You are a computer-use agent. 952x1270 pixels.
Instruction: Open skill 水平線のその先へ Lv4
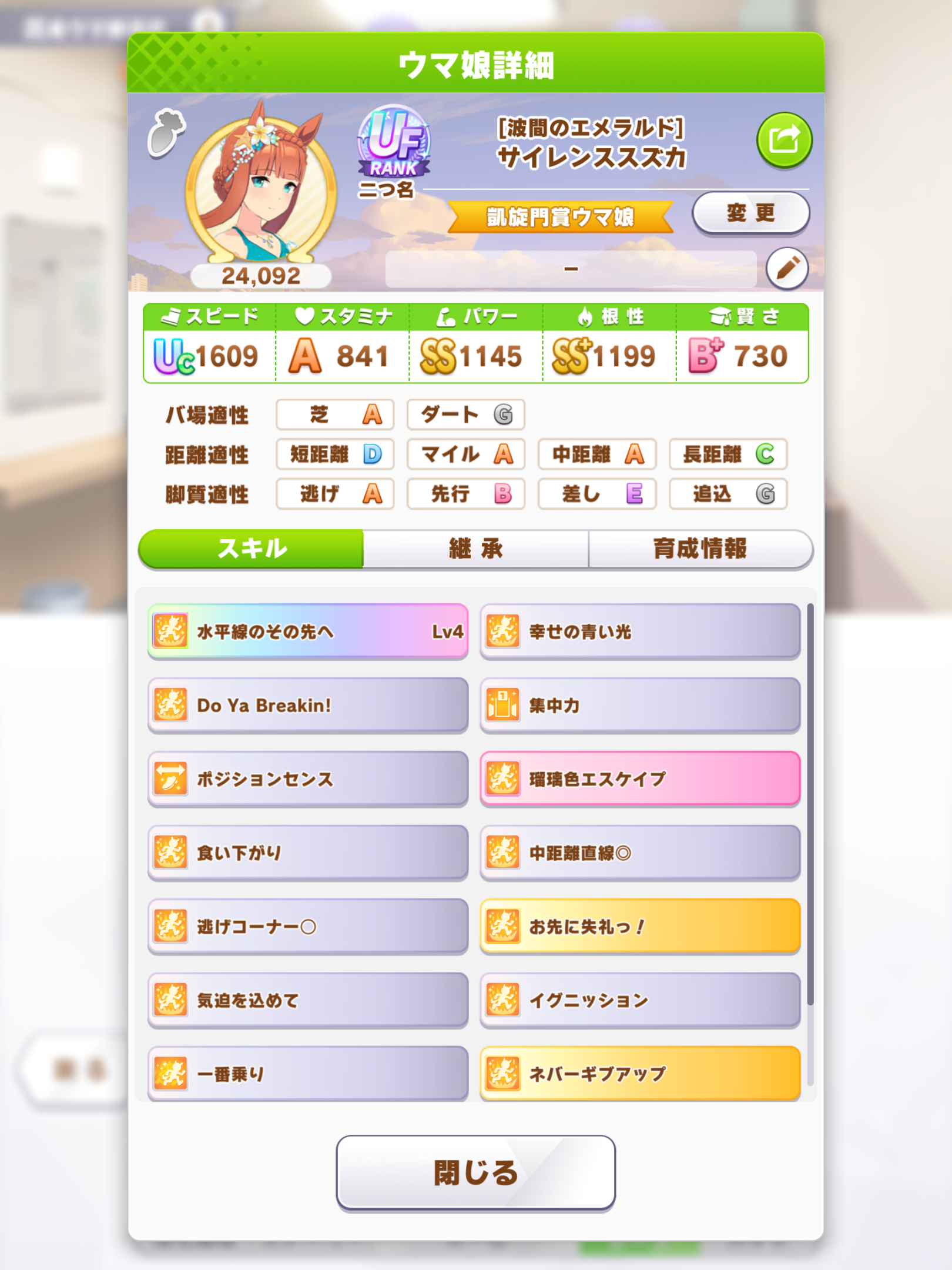(308, 631)
